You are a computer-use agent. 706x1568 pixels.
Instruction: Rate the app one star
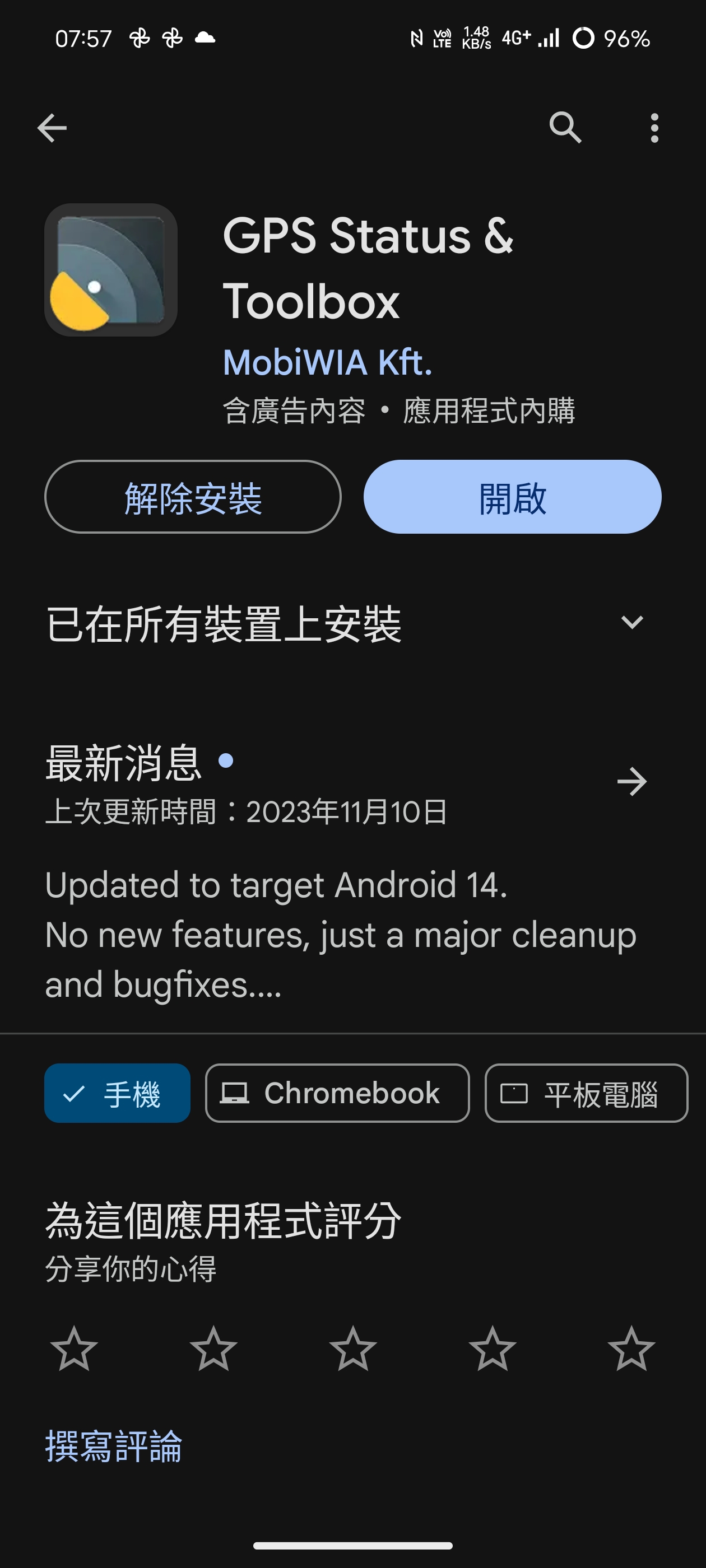click(75, 1350)
